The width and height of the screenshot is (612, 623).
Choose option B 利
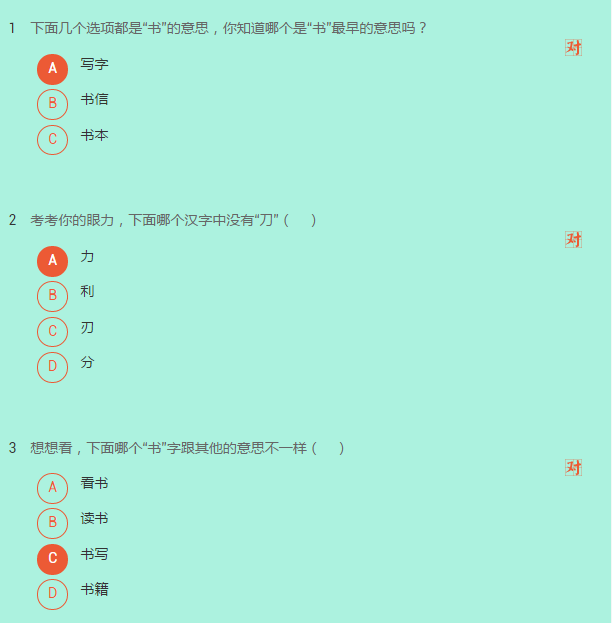tap(53, 296)
